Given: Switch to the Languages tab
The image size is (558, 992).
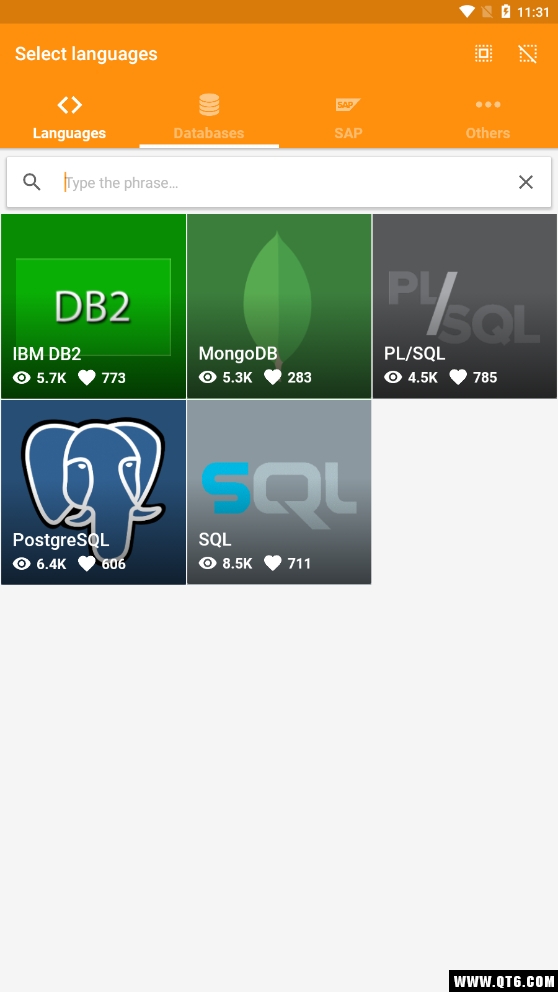Looking at the screenshot, I should tap(70, 118).
